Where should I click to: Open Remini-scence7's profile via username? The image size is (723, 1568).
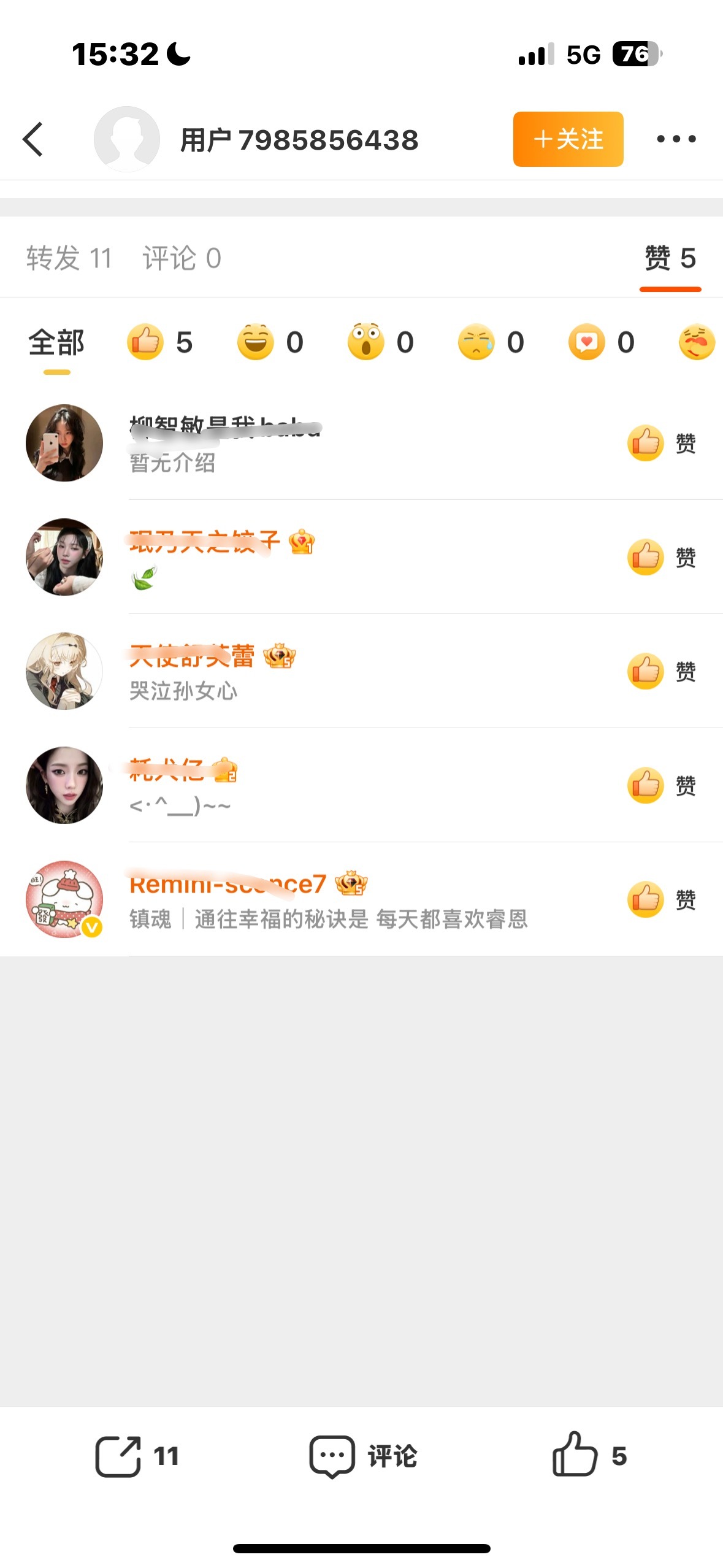pyautogui.click(x=227, y=883)
